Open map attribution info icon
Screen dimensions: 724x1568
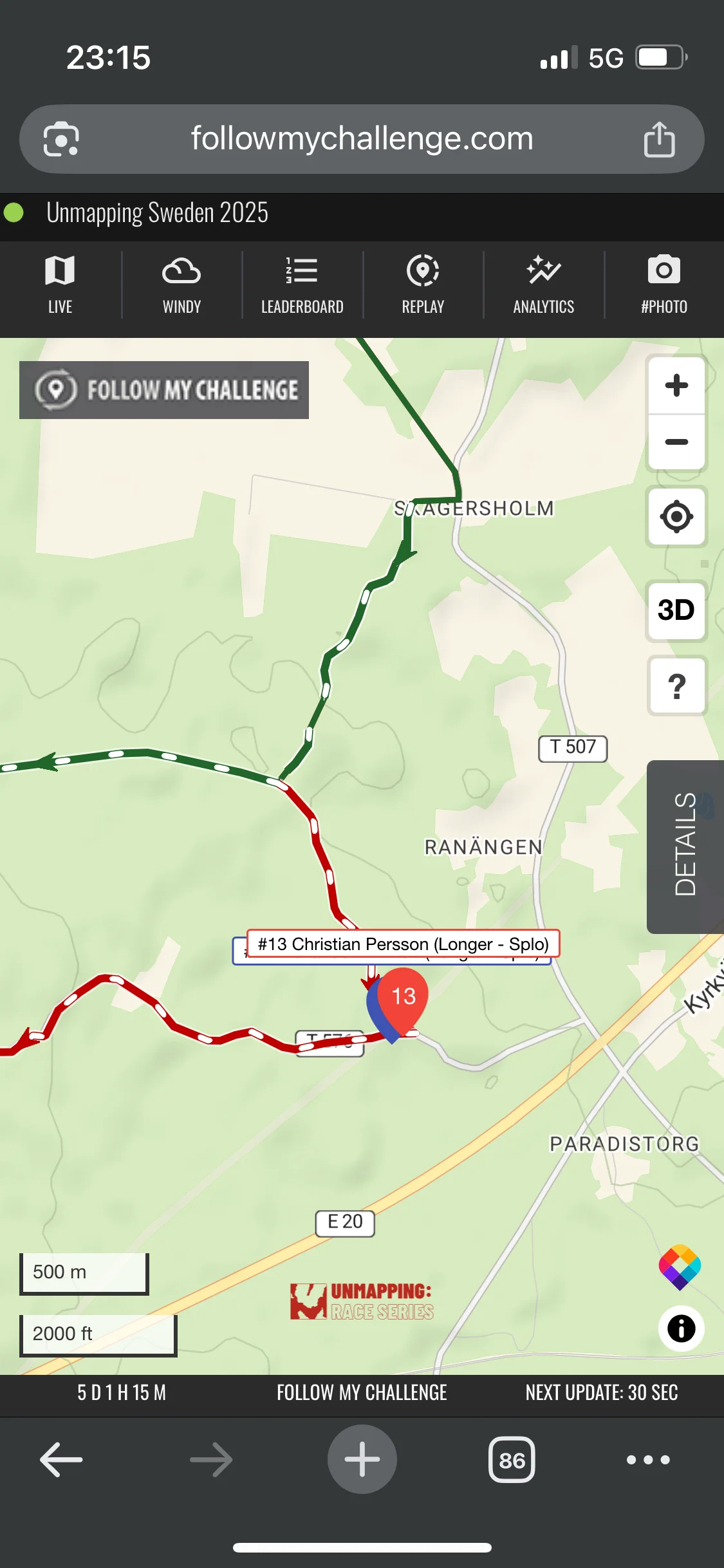pyautogui.click(x=681, y=1329)
